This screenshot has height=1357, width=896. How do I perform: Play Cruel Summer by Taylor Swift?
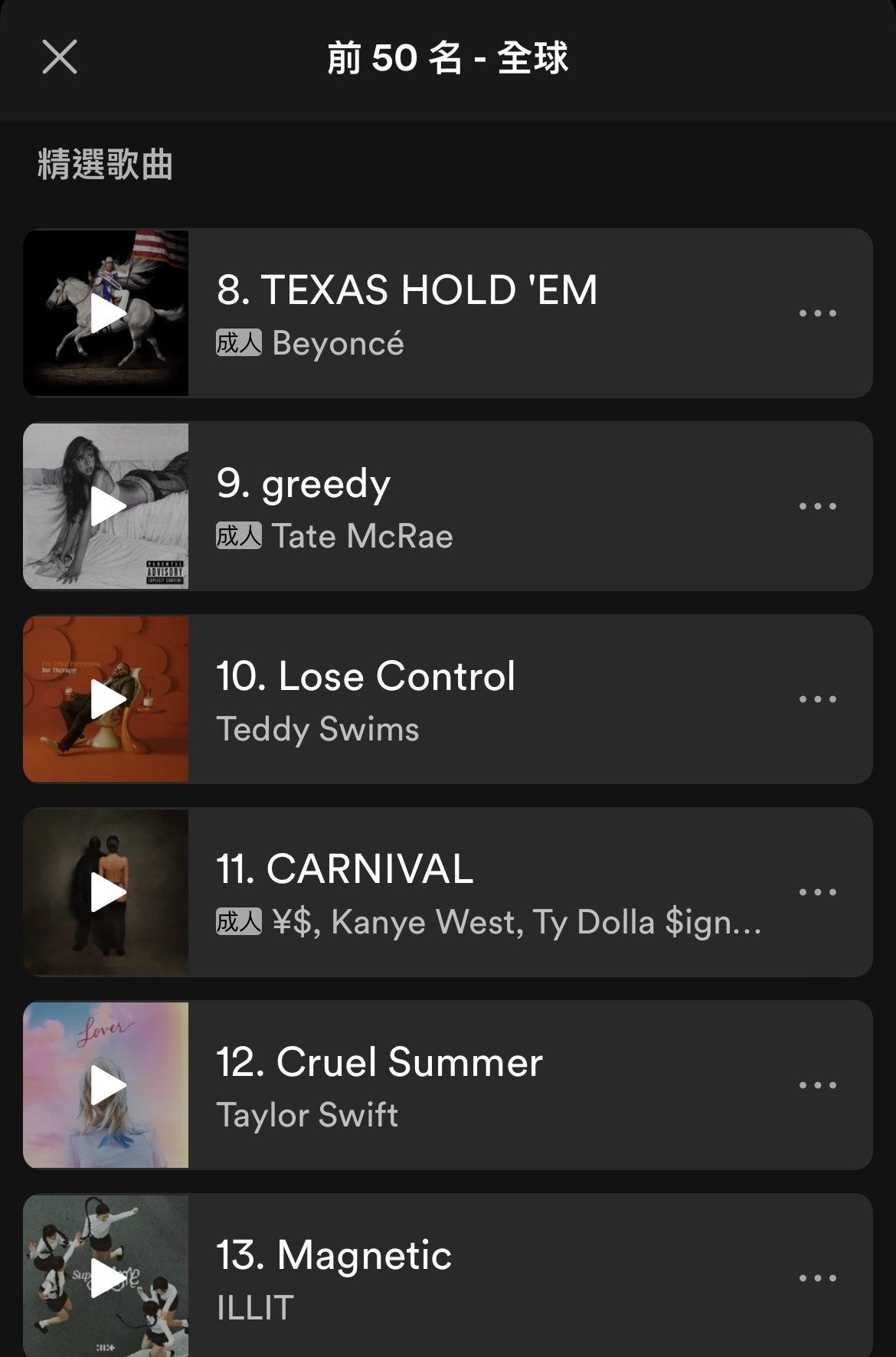(x=106, y=1085)
